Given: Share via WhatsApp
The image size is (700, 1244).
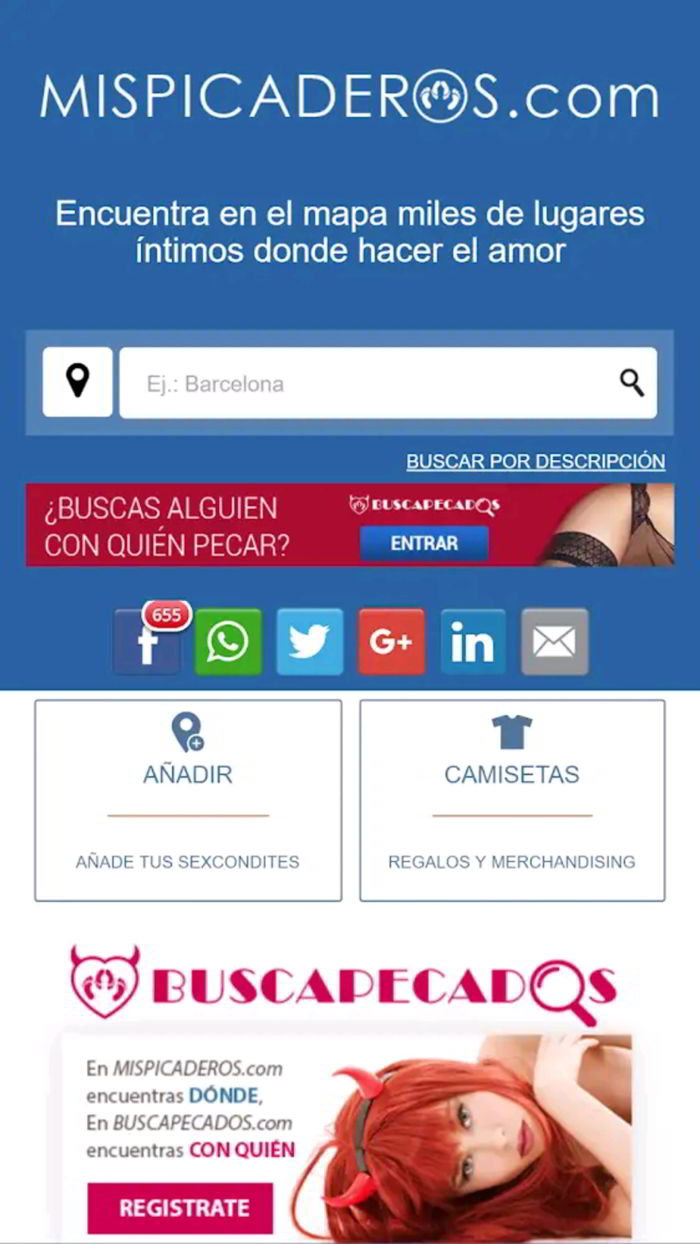Looking at the screenshot, I should (x=228, y=642).
